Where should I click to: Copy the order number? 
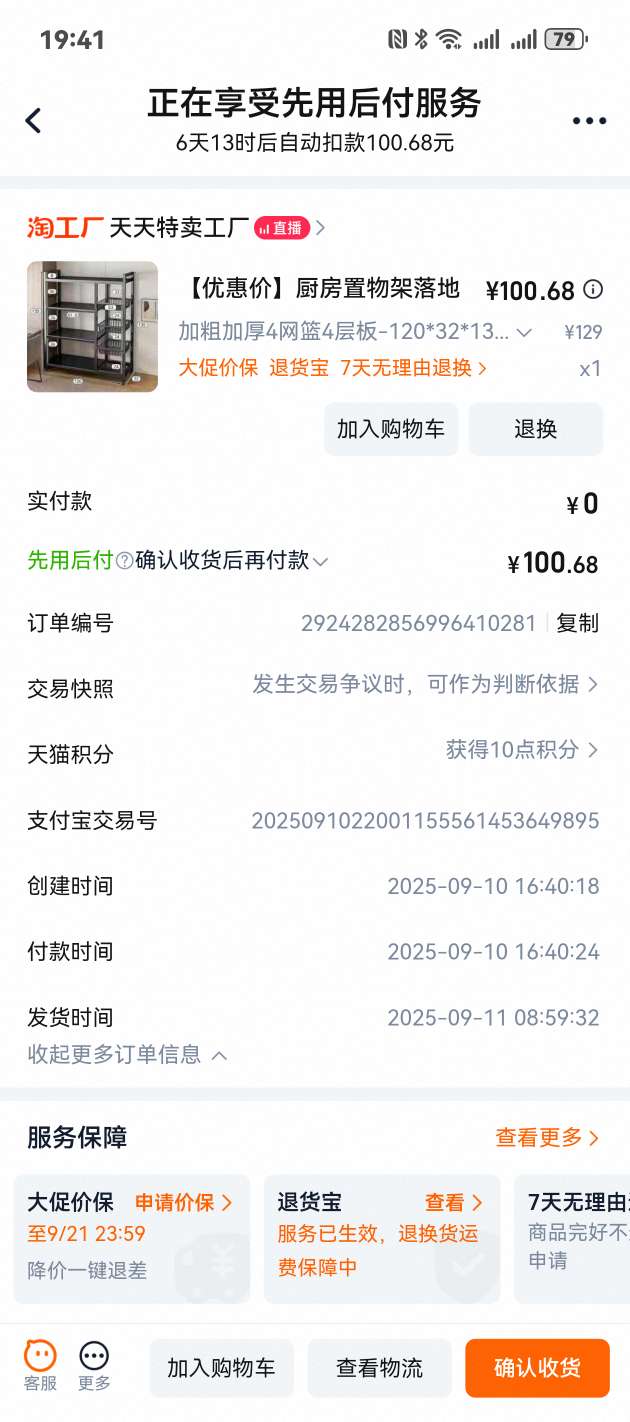(577, 623)
